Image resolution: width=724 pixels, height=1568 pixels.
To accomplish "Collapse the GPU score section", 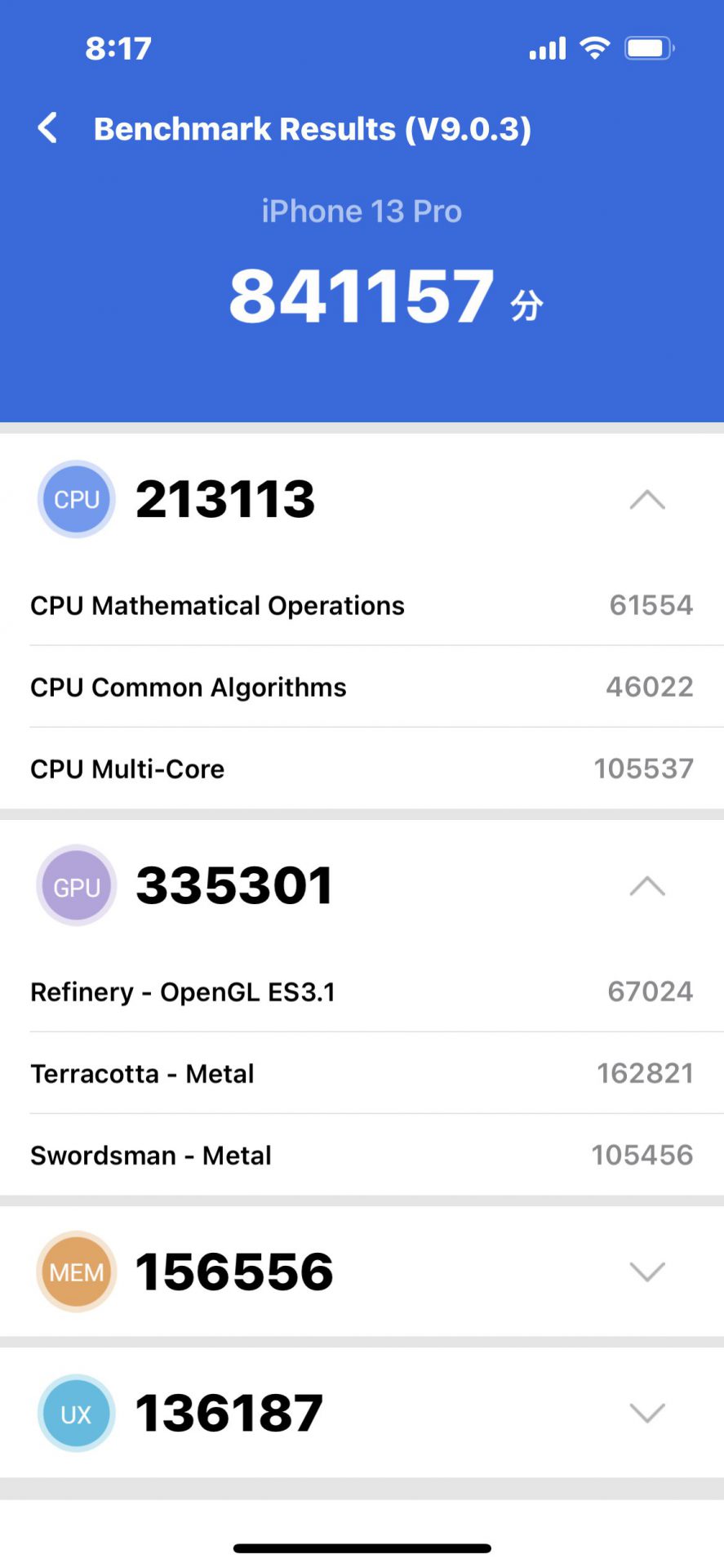I will pyautogui.click(x=647, y=886).
